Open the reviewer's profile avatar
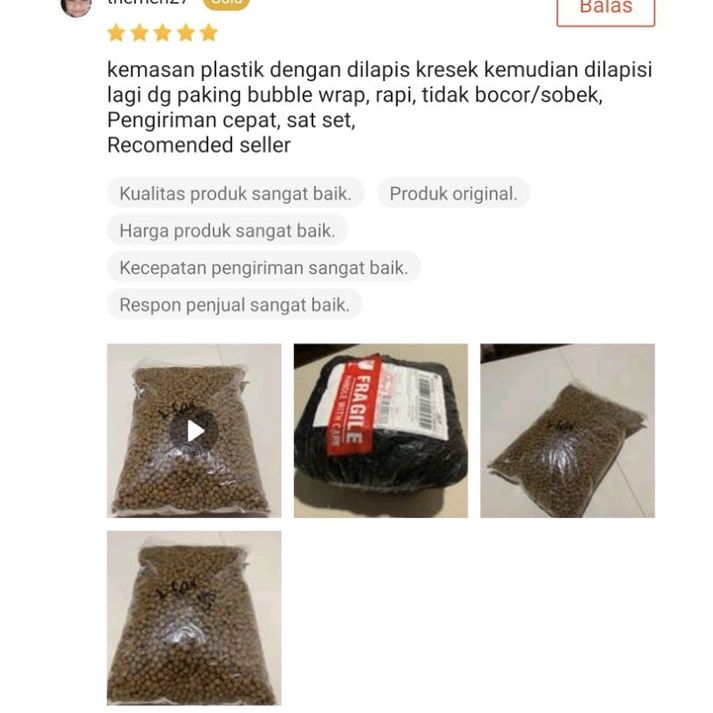The image size is (713, 713). click(76, 6)
